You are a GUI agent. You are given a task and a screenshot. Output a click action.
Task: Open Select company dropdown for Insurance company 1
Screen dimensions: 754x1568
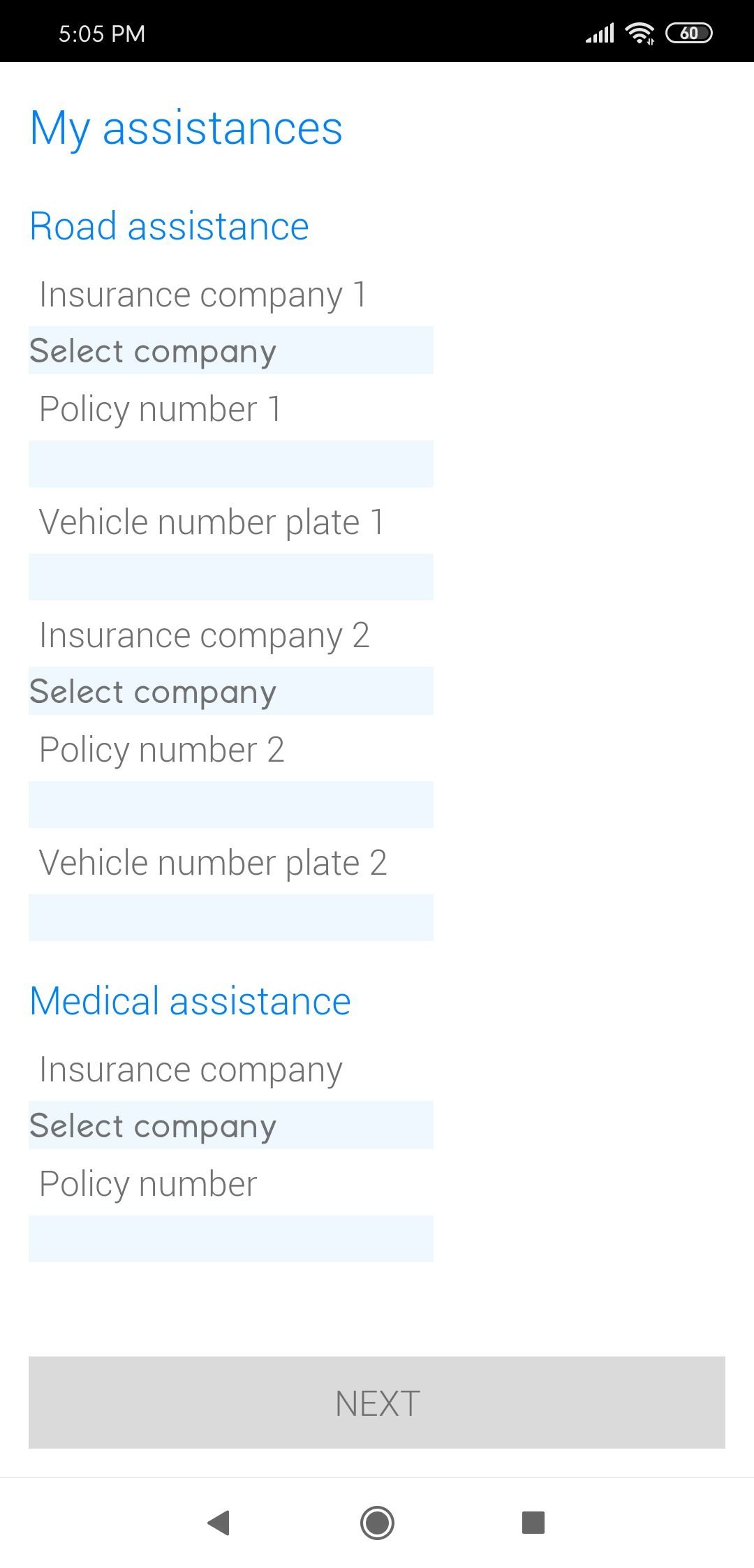(230, 350)
